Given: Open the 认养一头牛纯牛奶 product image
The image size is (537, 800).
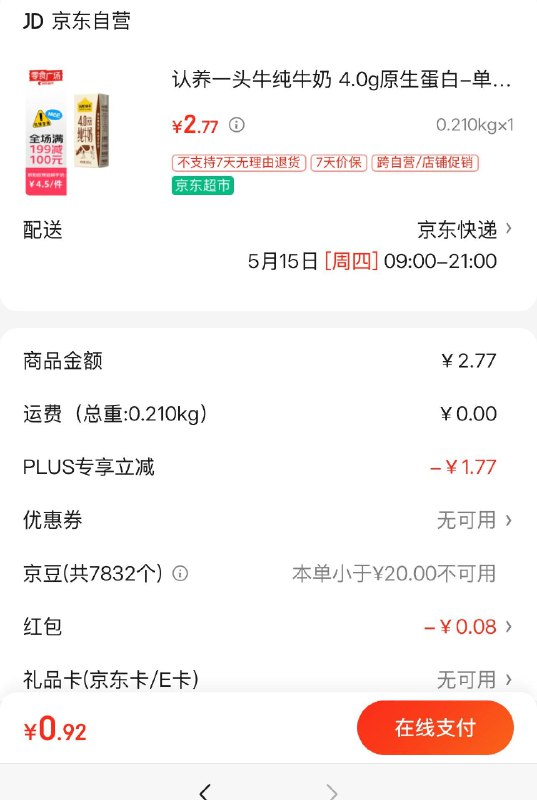Looking at the screenshot, I should point(68,133).
